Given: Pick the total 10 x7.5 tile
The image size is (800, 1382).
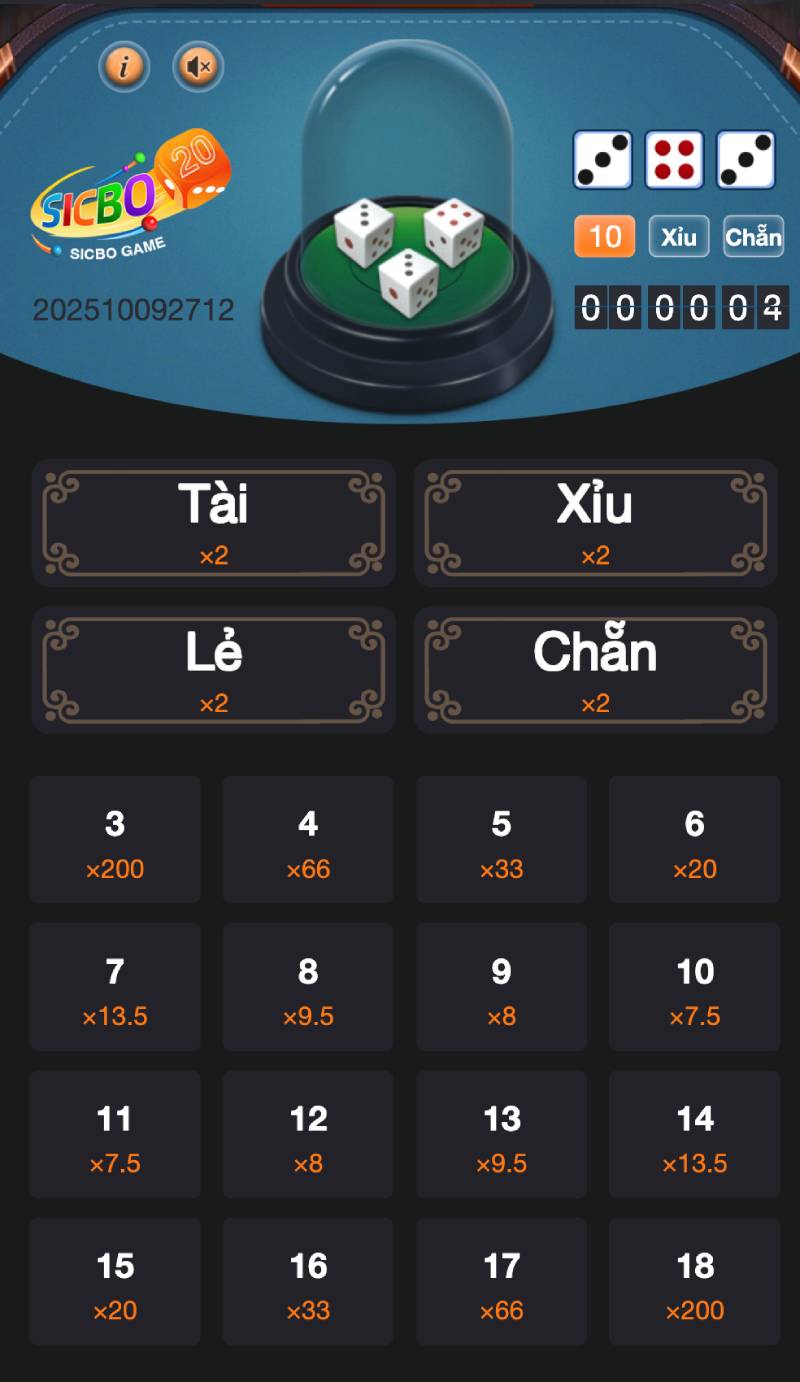Looking at the screenshot, I should coord(694,987).
